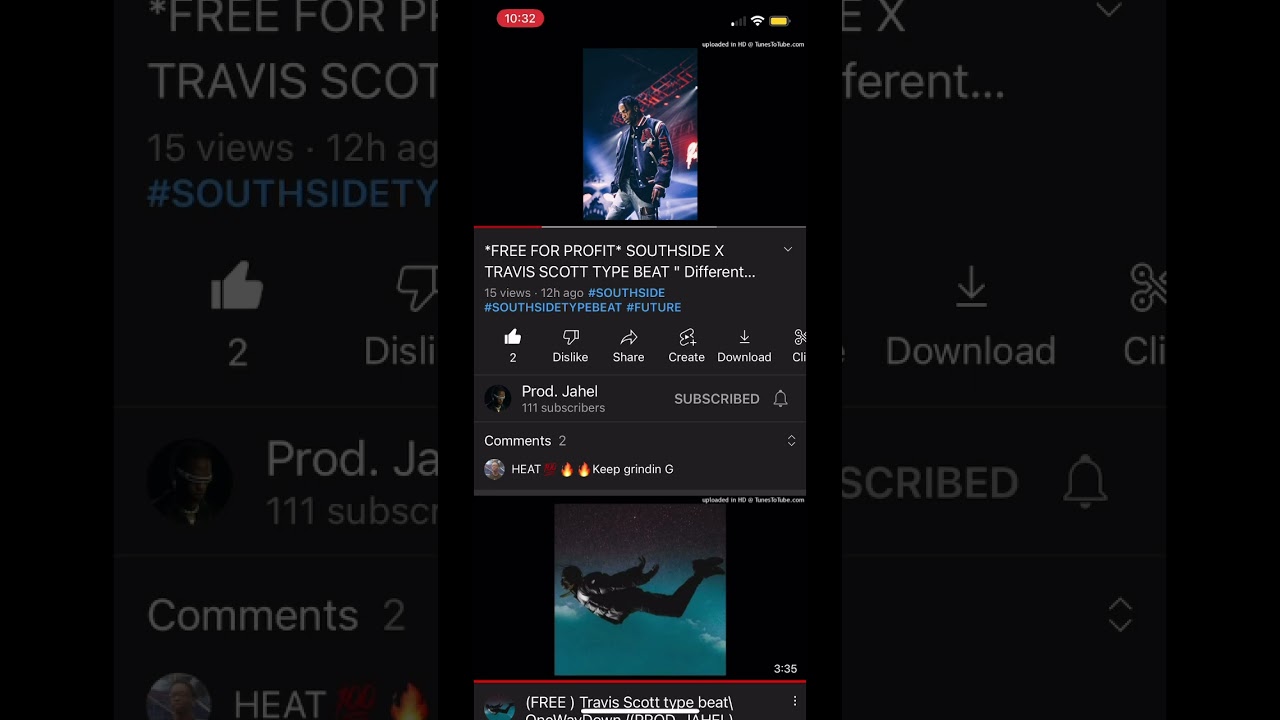Image resolution: width=1280 pixels, height=720 pixels.
Task: Open the #FUTURE hashtag
Action: [653, 308]
